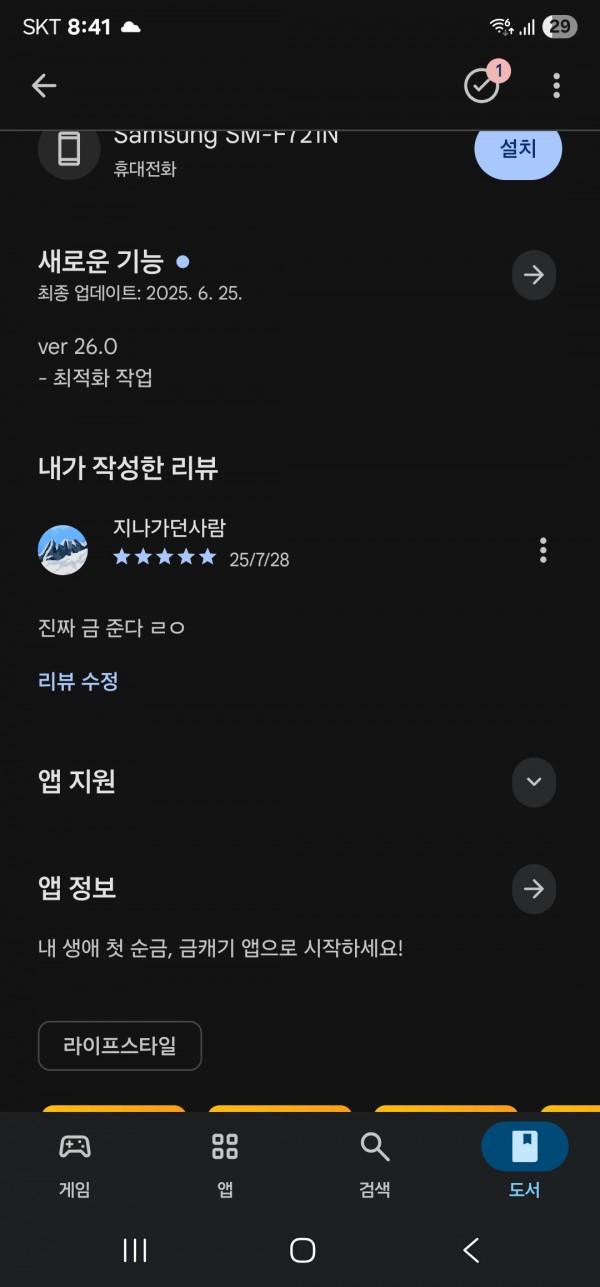Open options for the 지나가던사람 review
The image size is (600, 1287).
543,550
